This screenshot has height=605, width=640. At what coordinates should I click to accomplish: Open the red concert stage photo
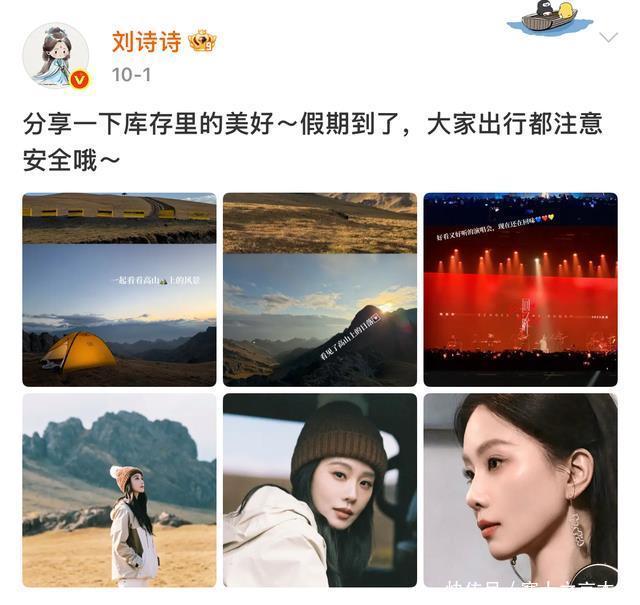(520, 289)
